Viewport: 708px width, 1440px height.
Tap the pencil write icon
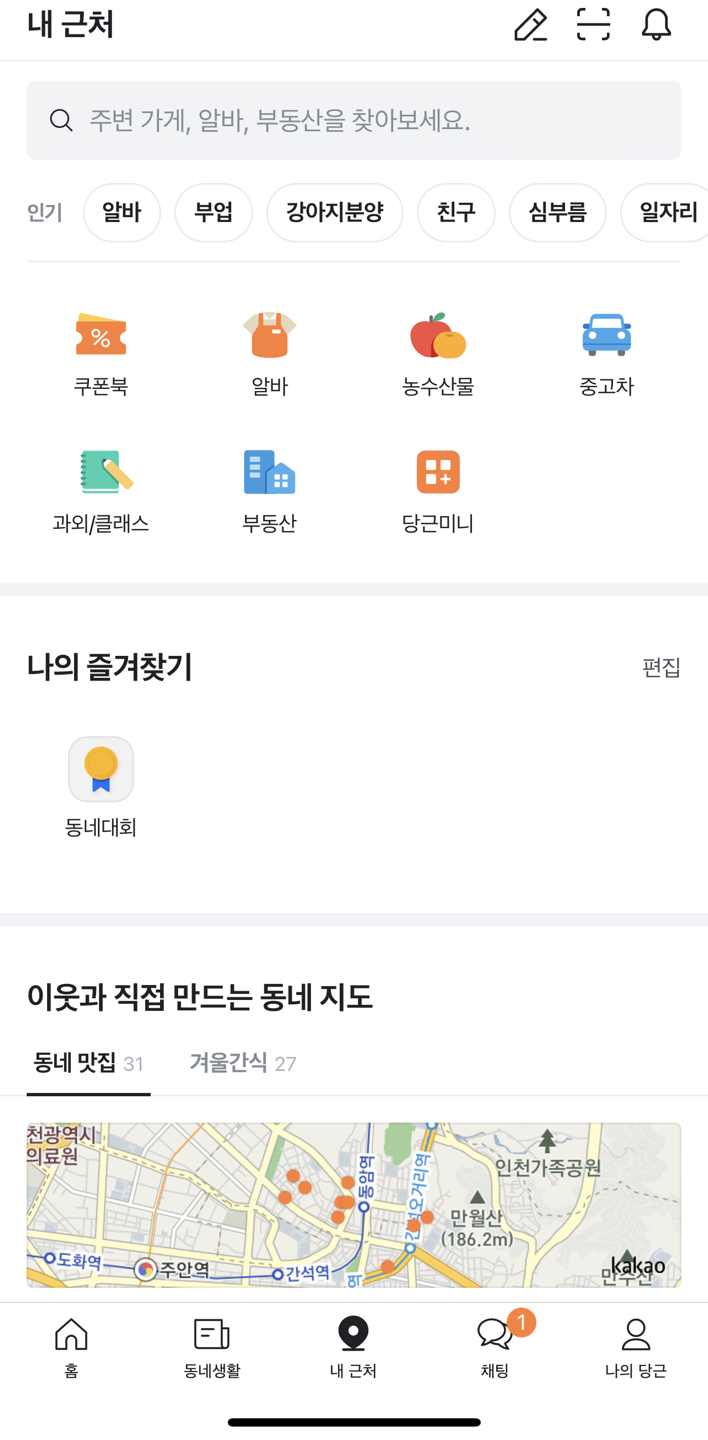[530, 25]
